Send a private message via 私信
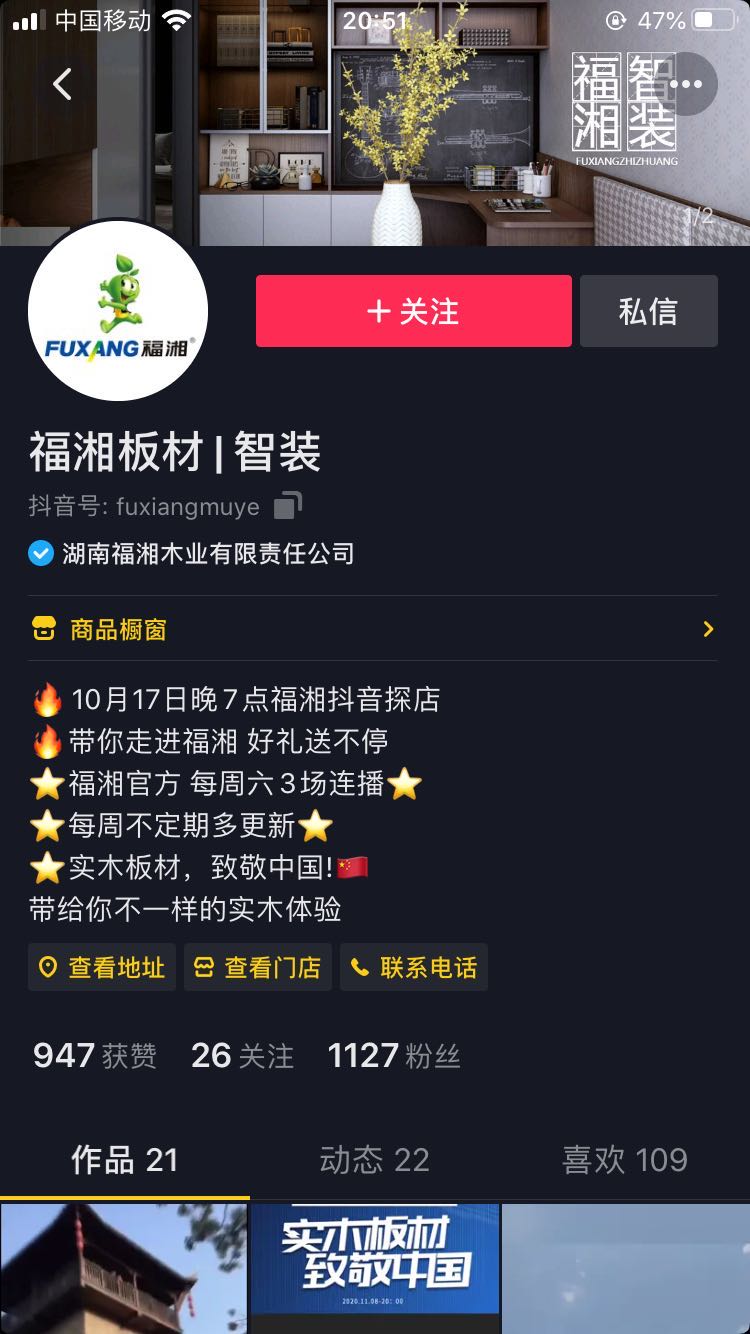Viewport: 750px width, 1334px height. coord(648,312)
